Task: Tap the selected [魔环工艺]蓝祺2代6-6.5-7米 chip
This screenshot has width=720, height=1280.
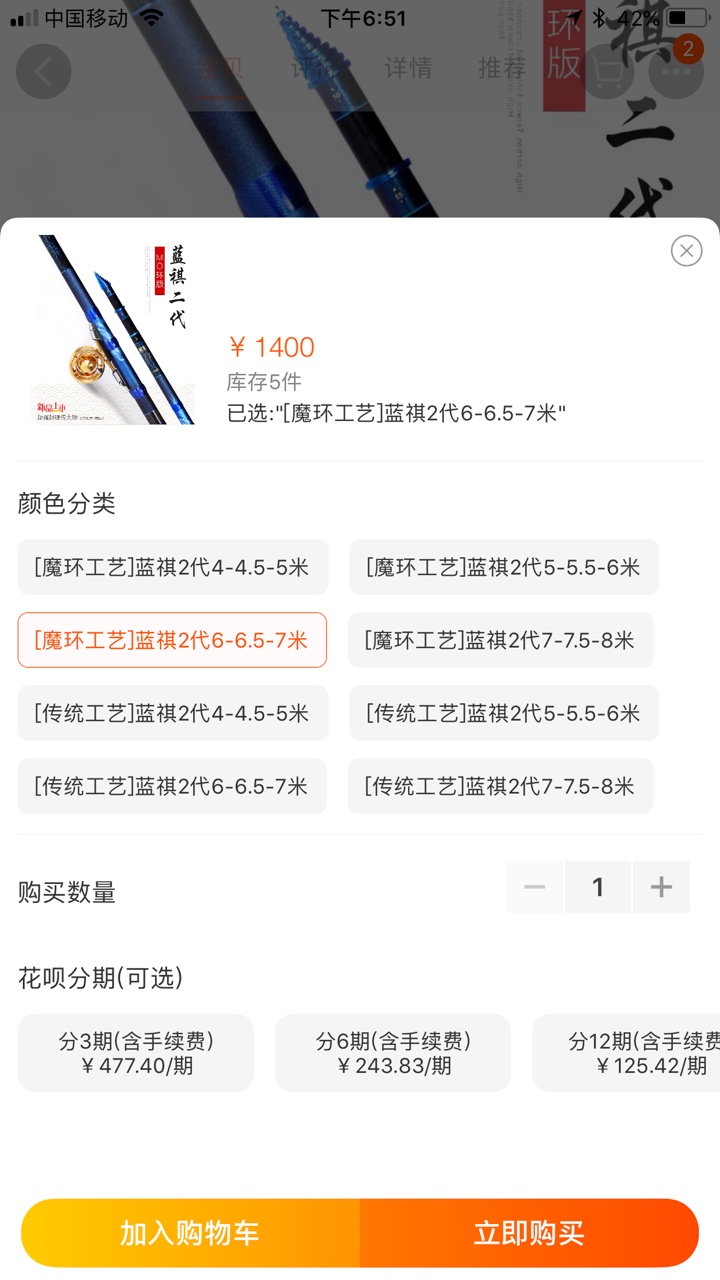Action: (x=172, y=640)
